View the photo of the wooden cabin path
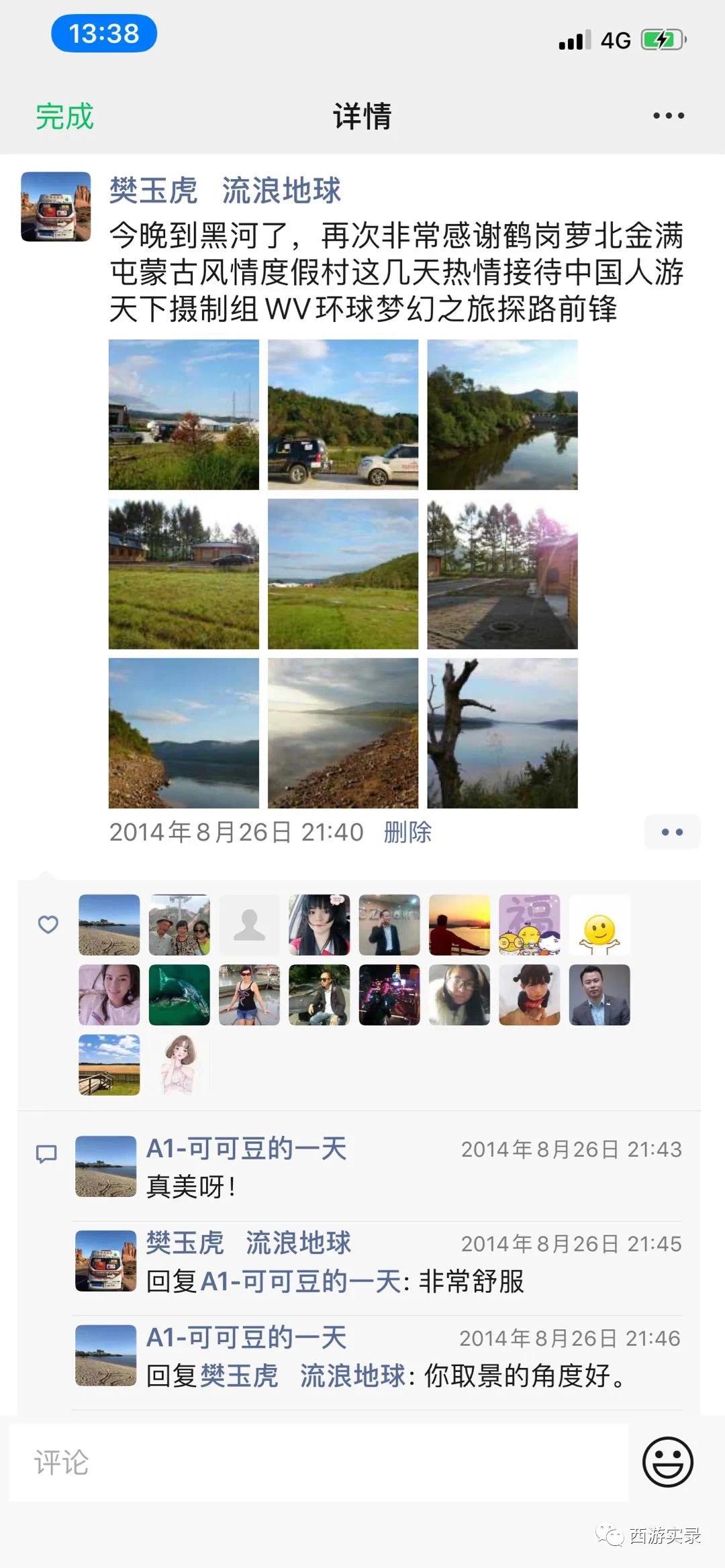725x1568 pixels. point(502,574)
